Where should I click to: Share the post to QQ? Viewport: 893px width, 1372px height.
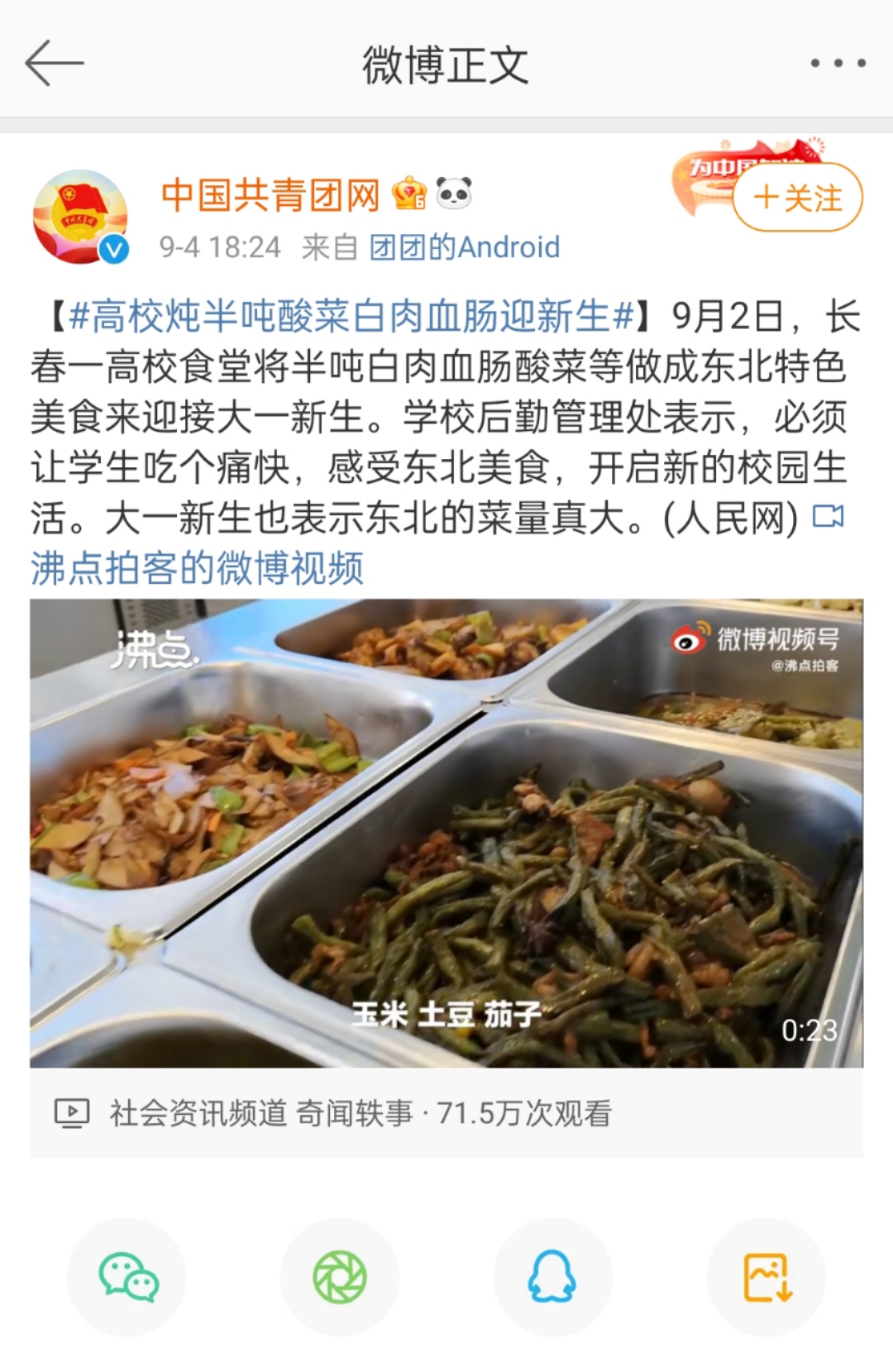point(552,1277)
